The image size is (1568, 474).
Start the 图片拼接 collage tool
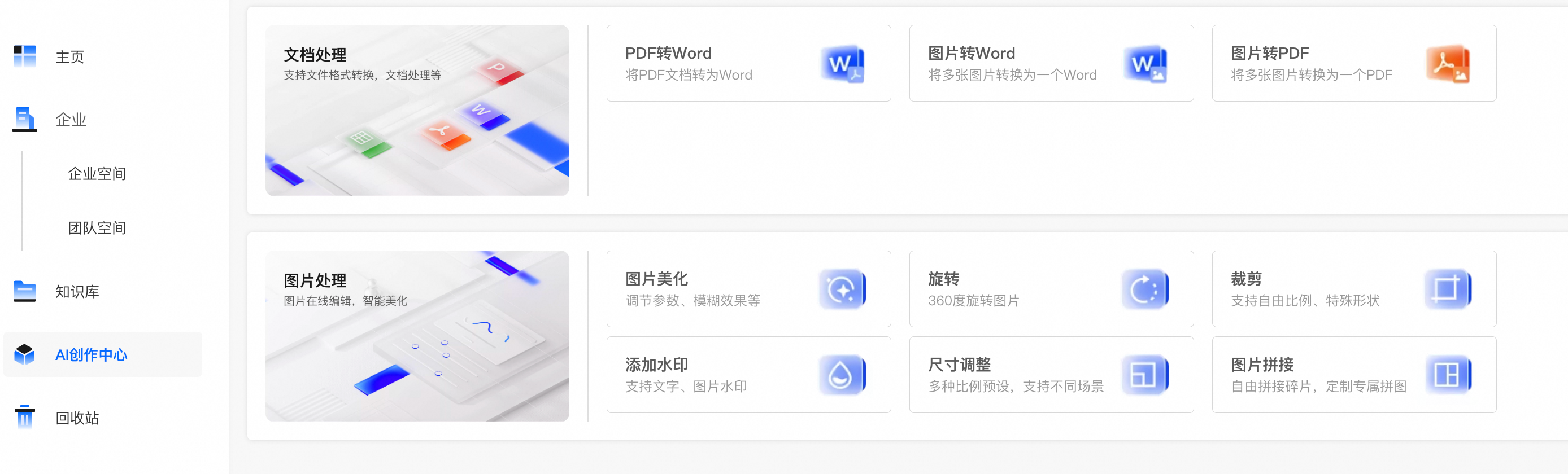coord(1353,375)
